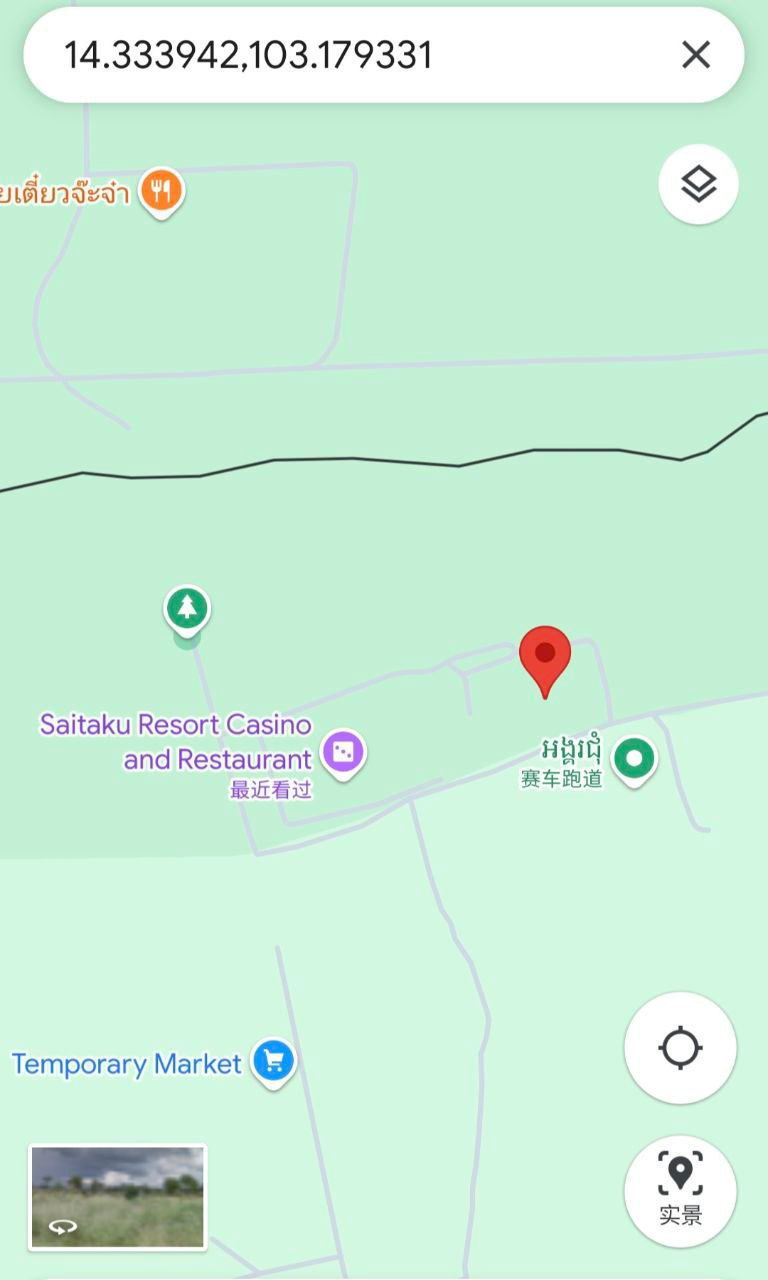
Task: Select the Temporary Market shopping pin
Action: tap(274, 1060)
